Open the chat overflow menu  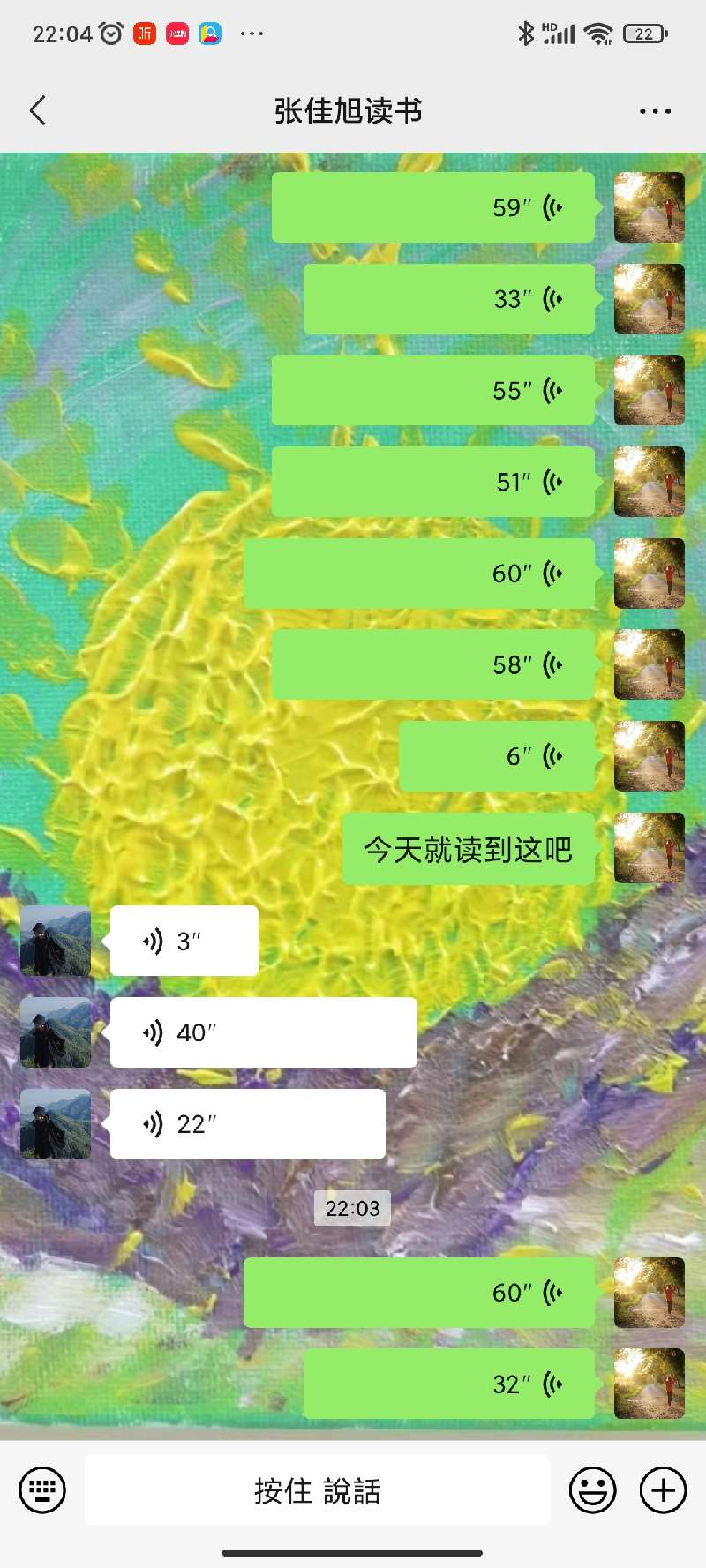tap(655, 111)
